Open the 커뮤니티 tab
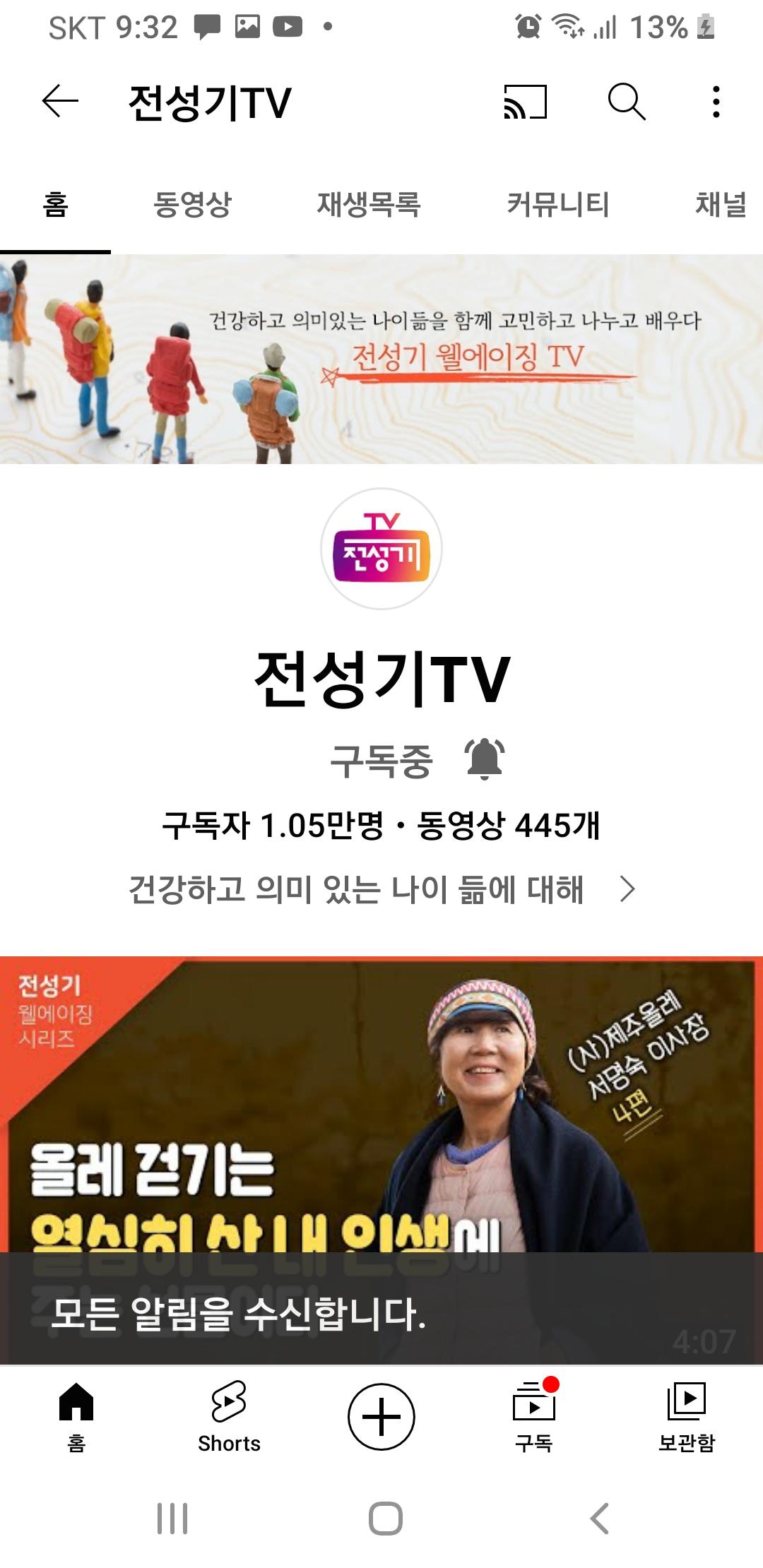The image size is (763, 1568). coord(557,205)
